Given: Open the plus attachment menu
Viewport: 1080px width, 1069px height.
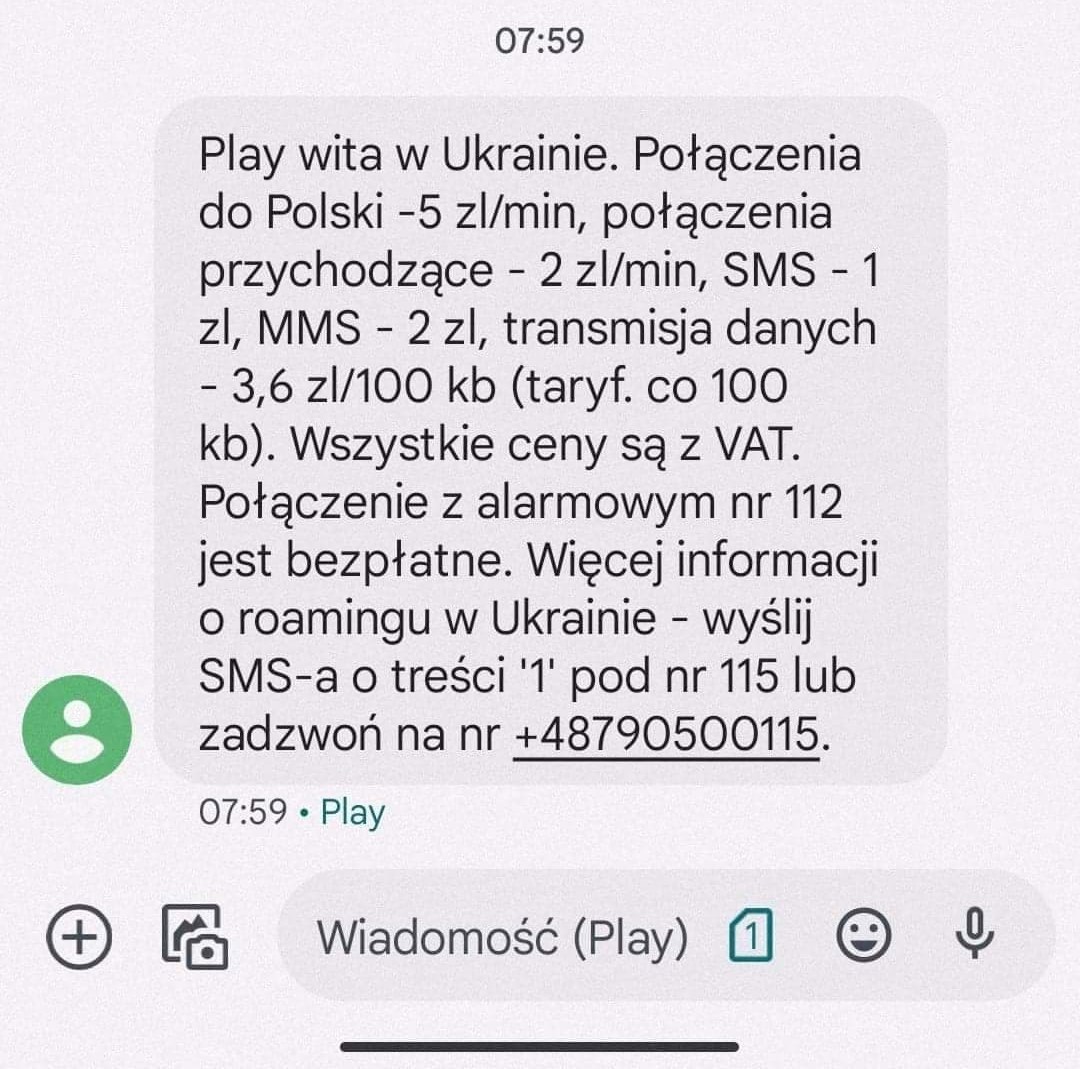Looking at the screenshot, I should point(78,938).
